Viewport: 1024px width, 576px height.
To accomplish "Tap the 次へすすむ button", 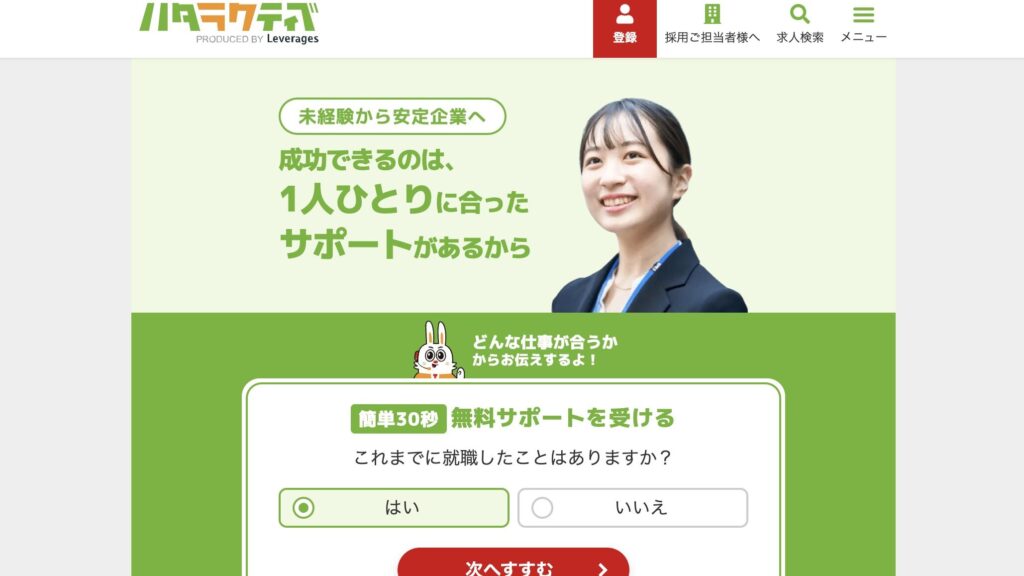I will point(513,566).
